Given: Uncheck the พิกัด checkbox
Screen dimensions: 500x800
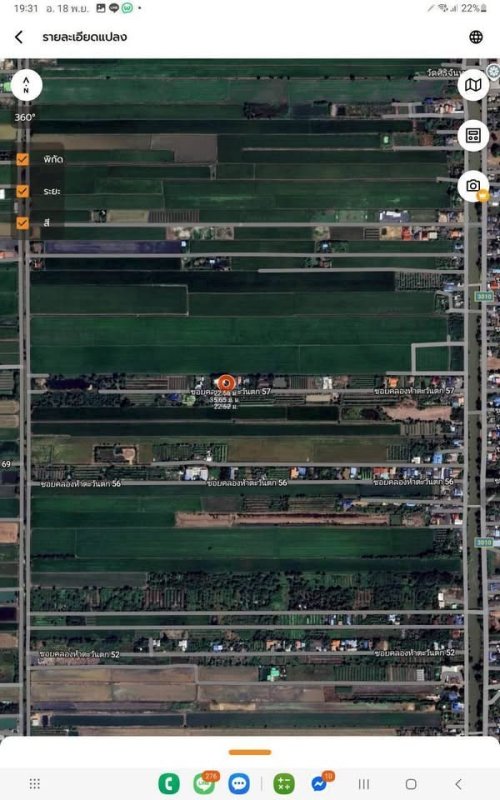Looking at the screenshot, I should (22, 159).
